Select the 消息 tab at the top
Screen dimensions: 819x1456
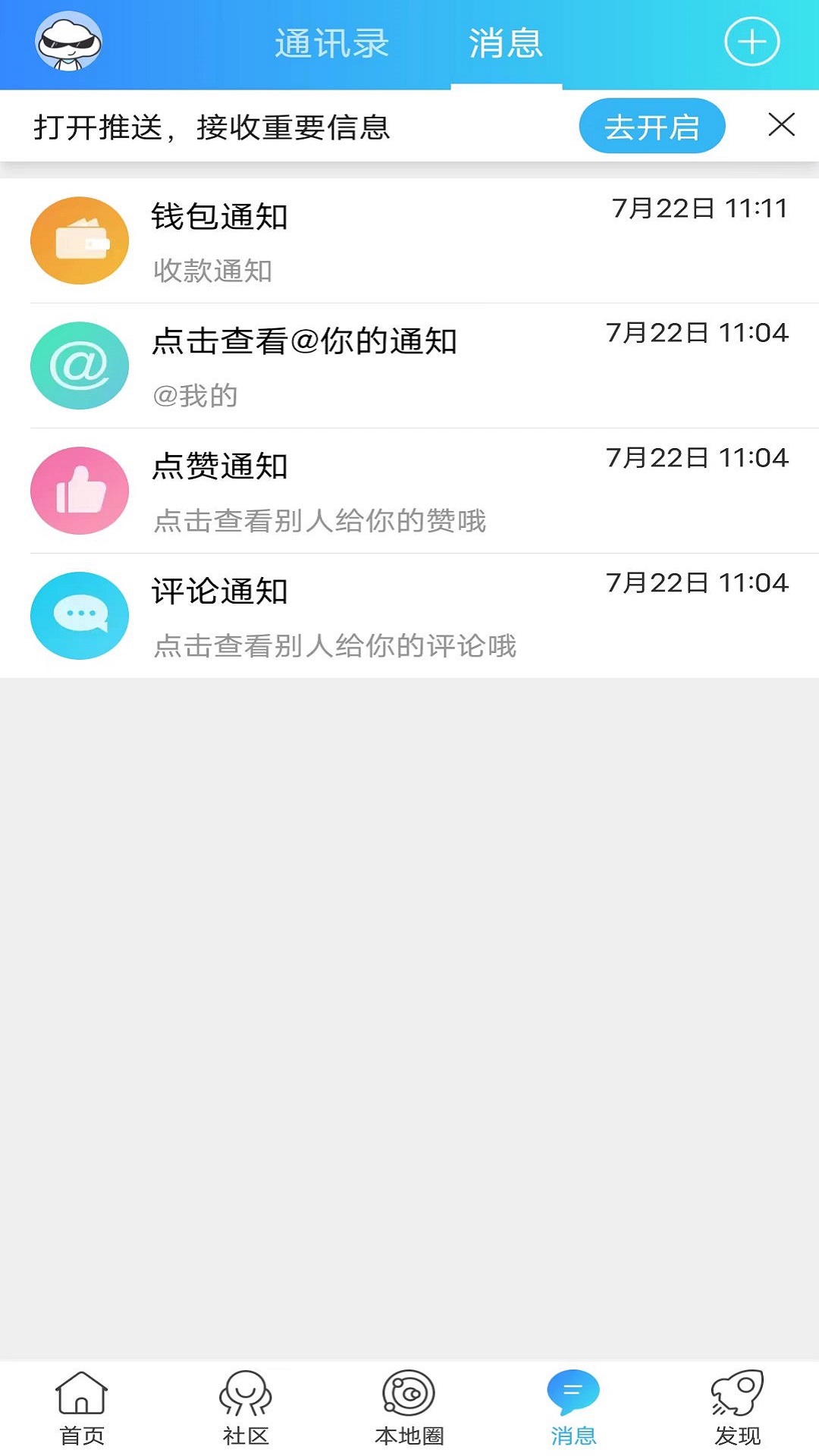(506, 44)
